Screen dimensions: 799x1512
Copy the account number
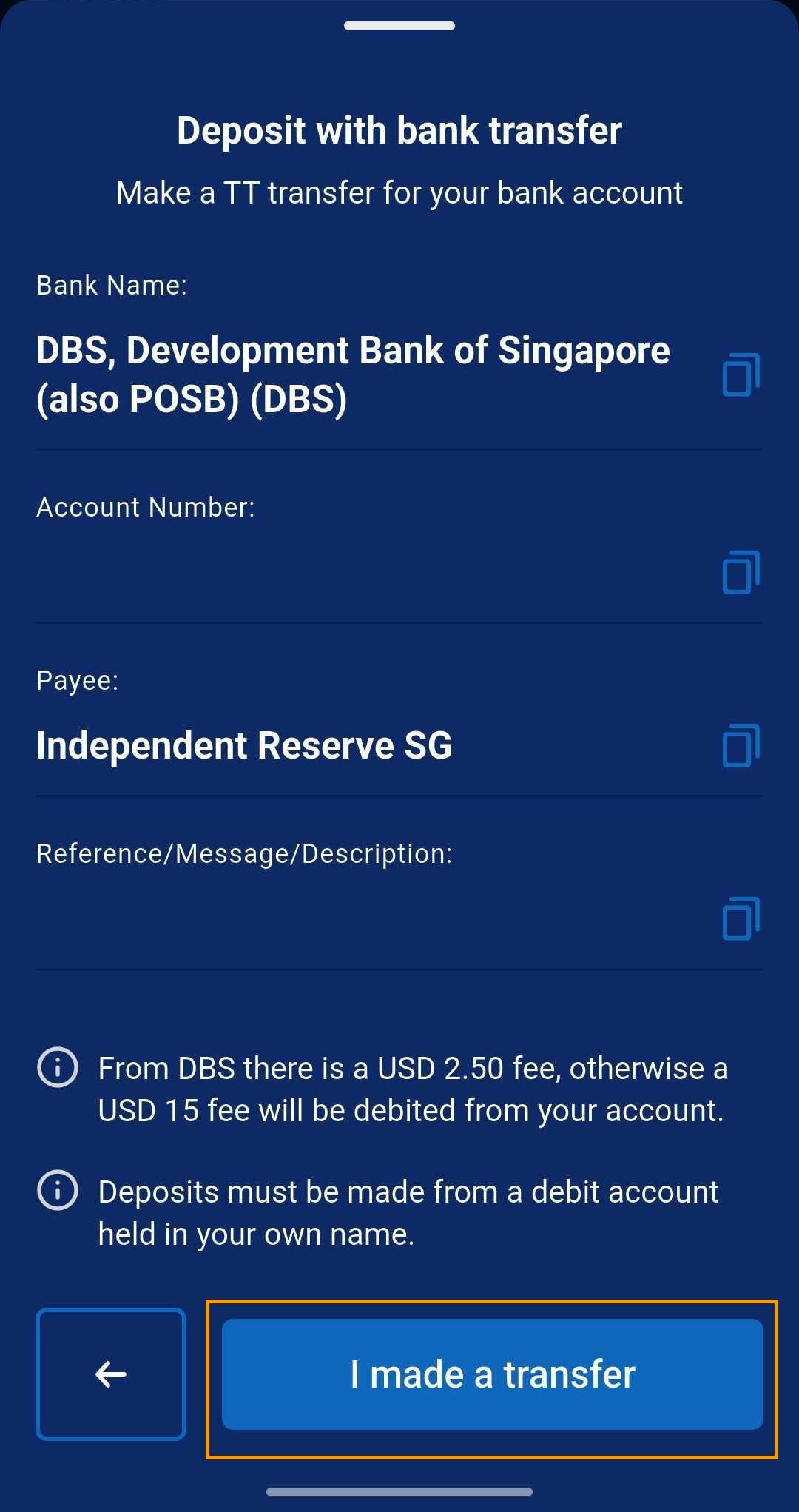point(741,572)
